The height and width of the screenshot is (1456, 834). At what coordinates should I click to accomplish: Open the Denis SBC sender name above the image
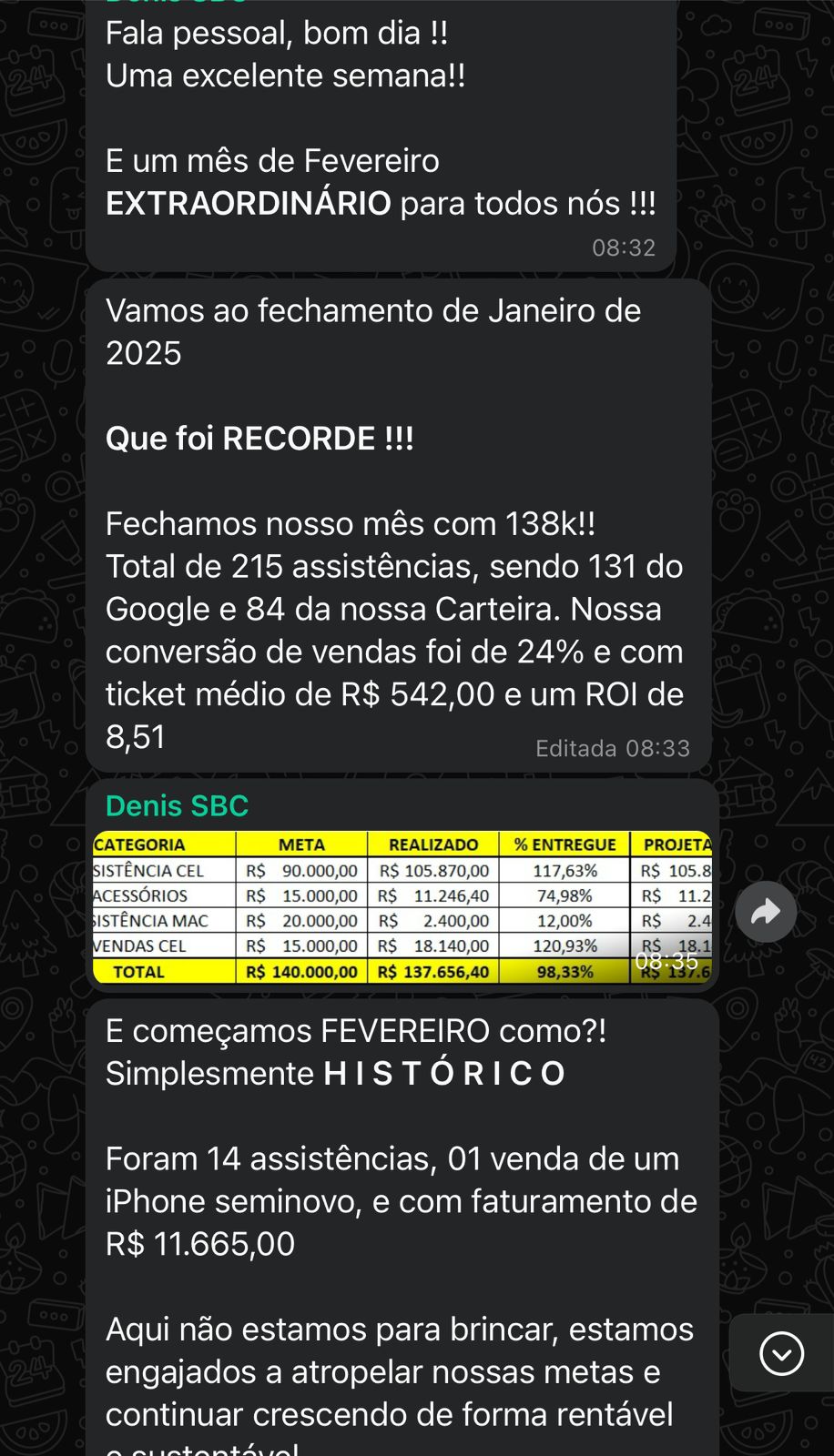[x=177, y=805]
